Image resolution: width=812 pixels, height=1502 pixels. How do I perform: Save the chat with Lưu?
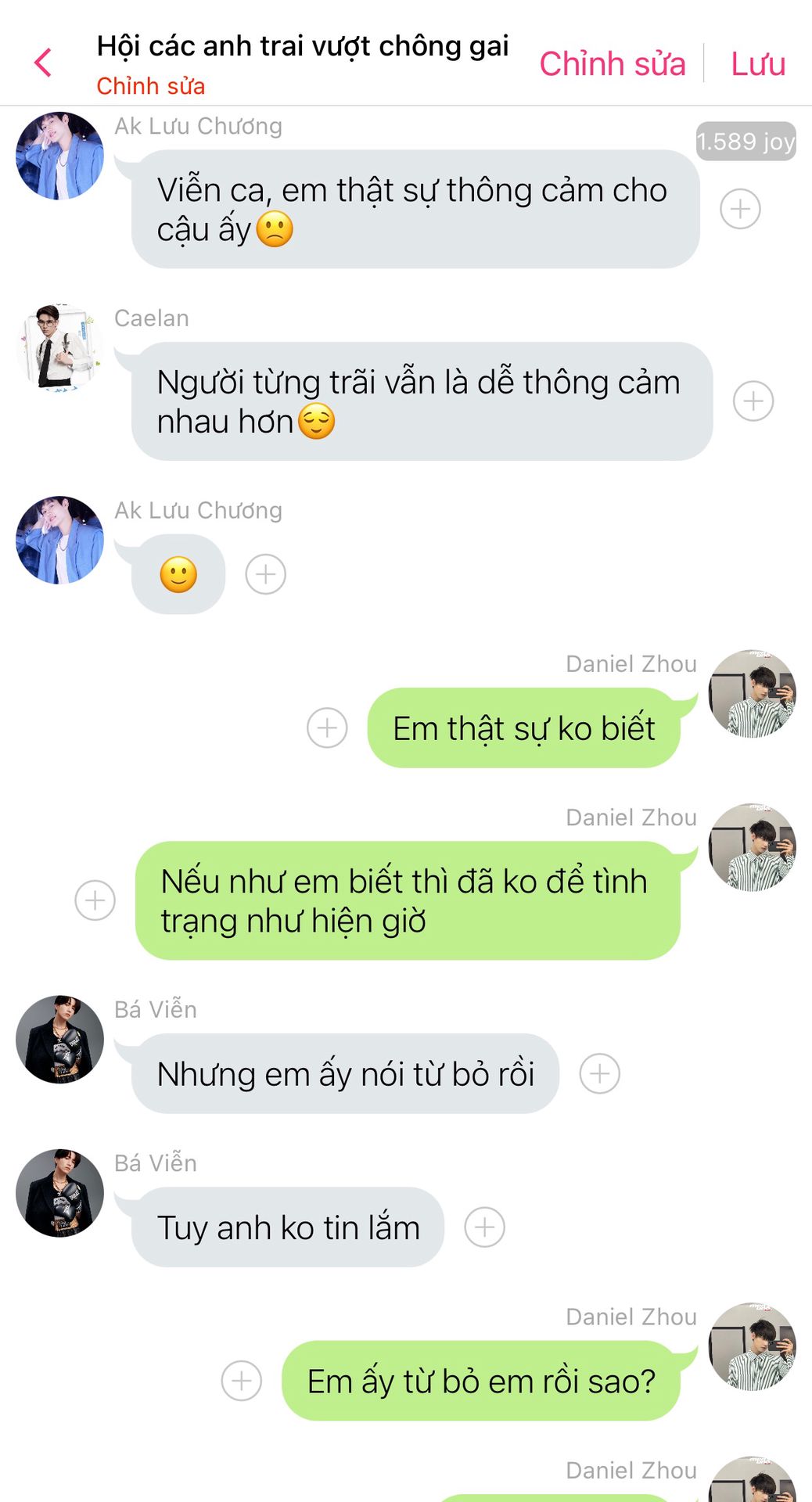(758, 64)
